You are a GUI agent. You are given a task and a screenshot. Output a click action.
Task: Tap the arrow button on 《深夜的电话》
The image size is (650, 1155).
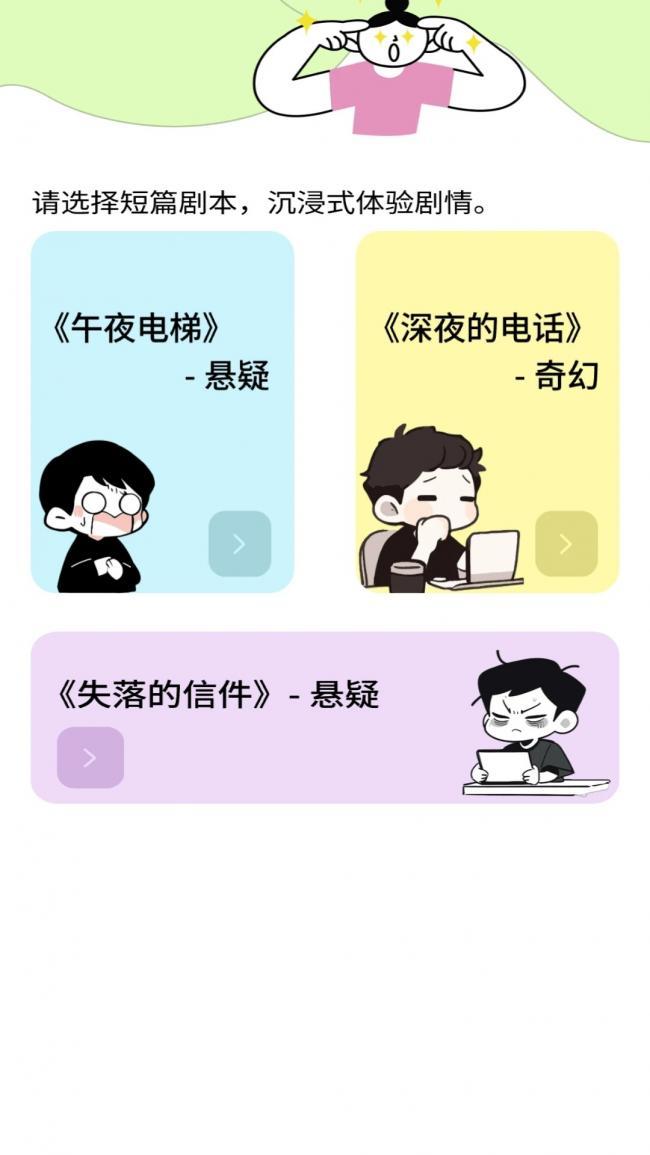point(566,543)
